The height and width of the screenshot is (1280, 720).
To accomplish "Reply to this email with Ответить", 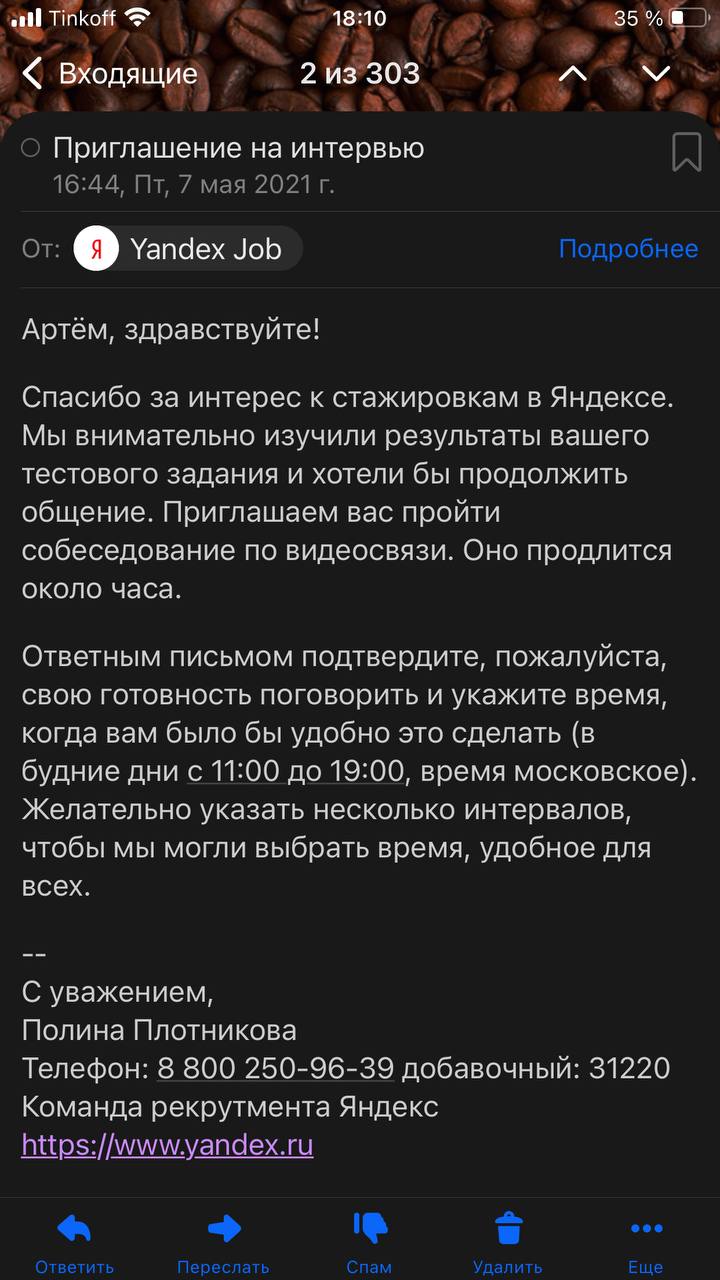I will point(74,1243).
